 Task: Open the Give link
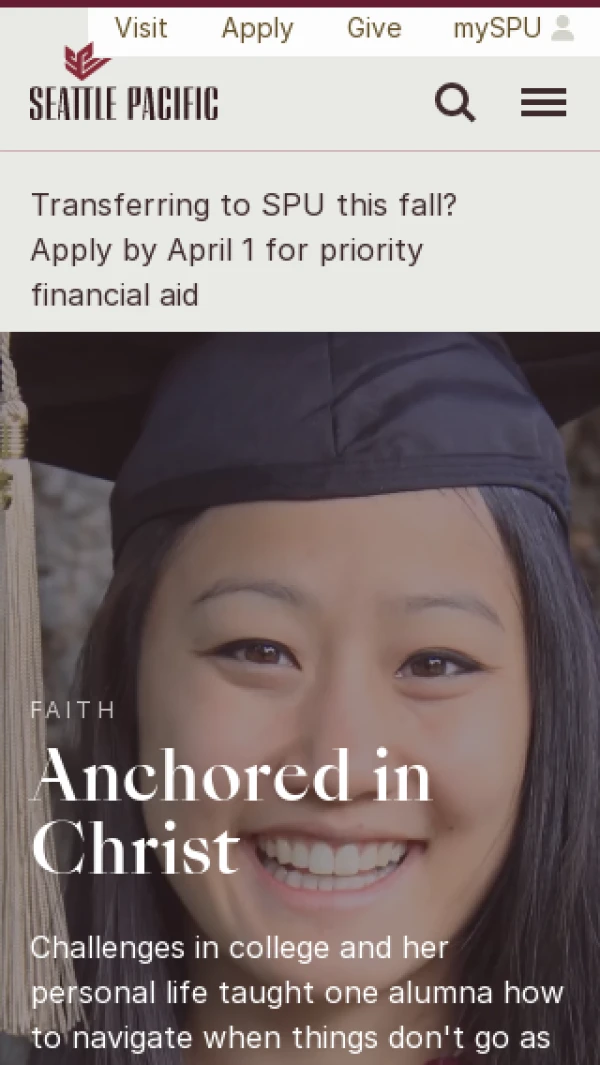[x=374, y=29]
